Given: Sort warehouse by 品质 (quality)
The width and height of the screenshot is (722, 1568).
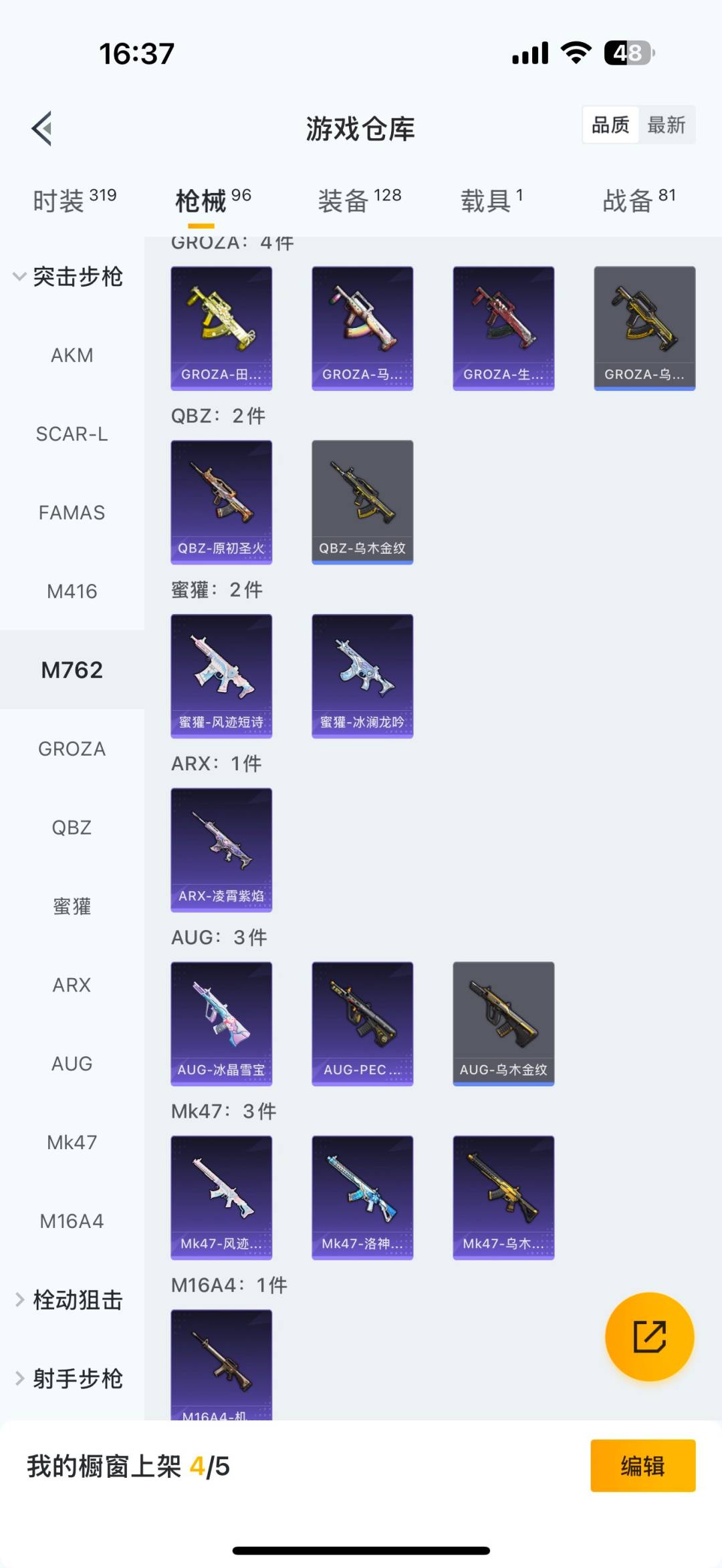Looking at the screenshot, I should click(x=609, y=124).
